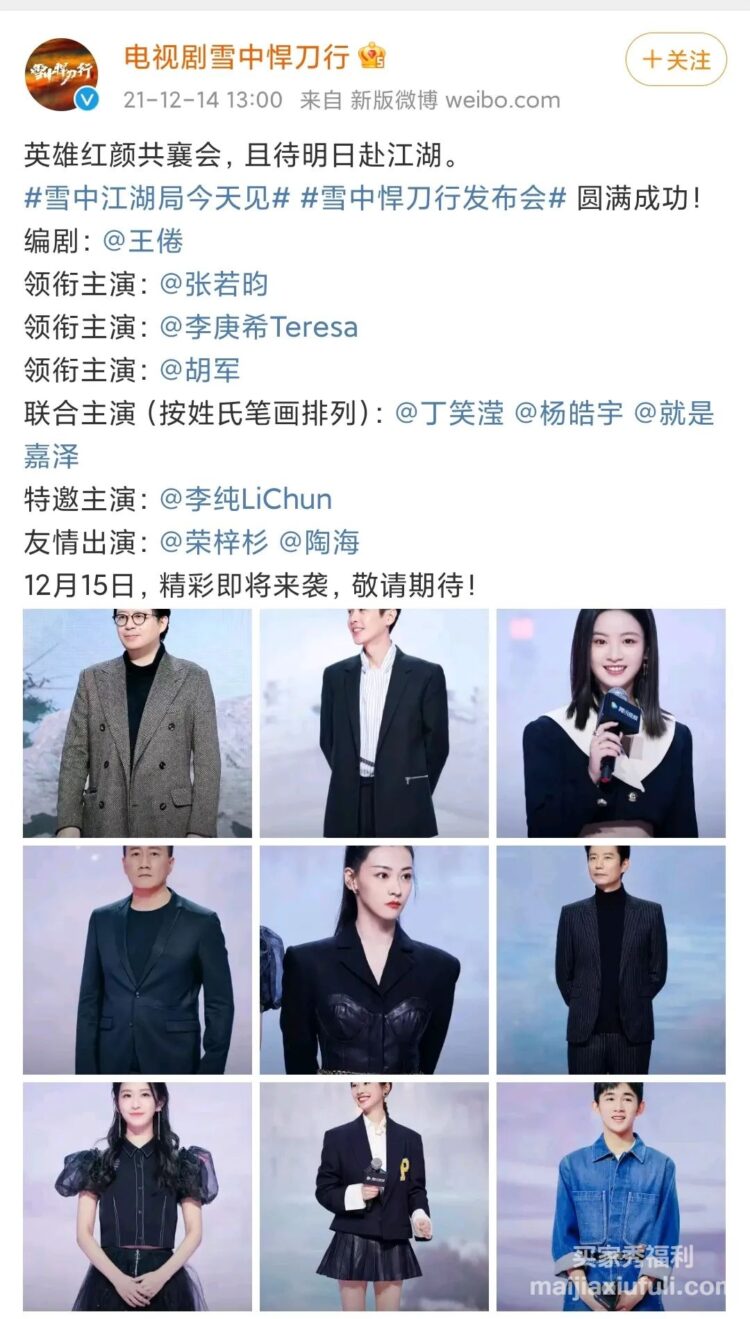Open photo of girl with sheer puff sleeves

pyautogui.click(x=138, y=1196)
